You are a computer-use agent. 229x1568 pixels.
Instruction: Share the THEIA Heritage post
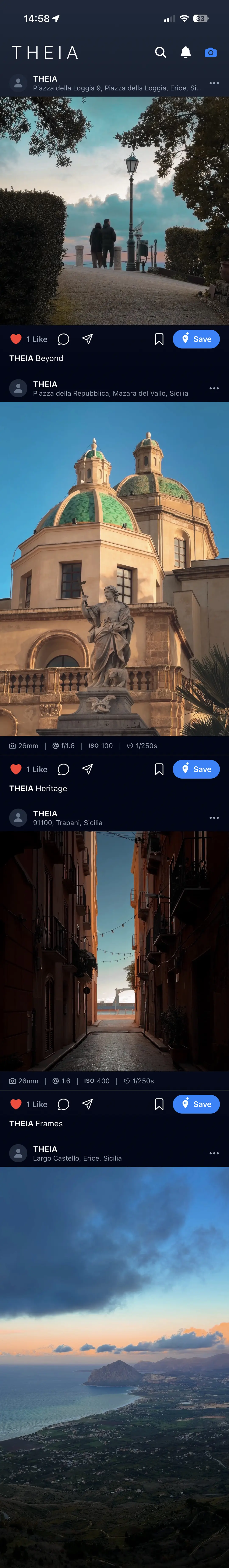[87, 769]
